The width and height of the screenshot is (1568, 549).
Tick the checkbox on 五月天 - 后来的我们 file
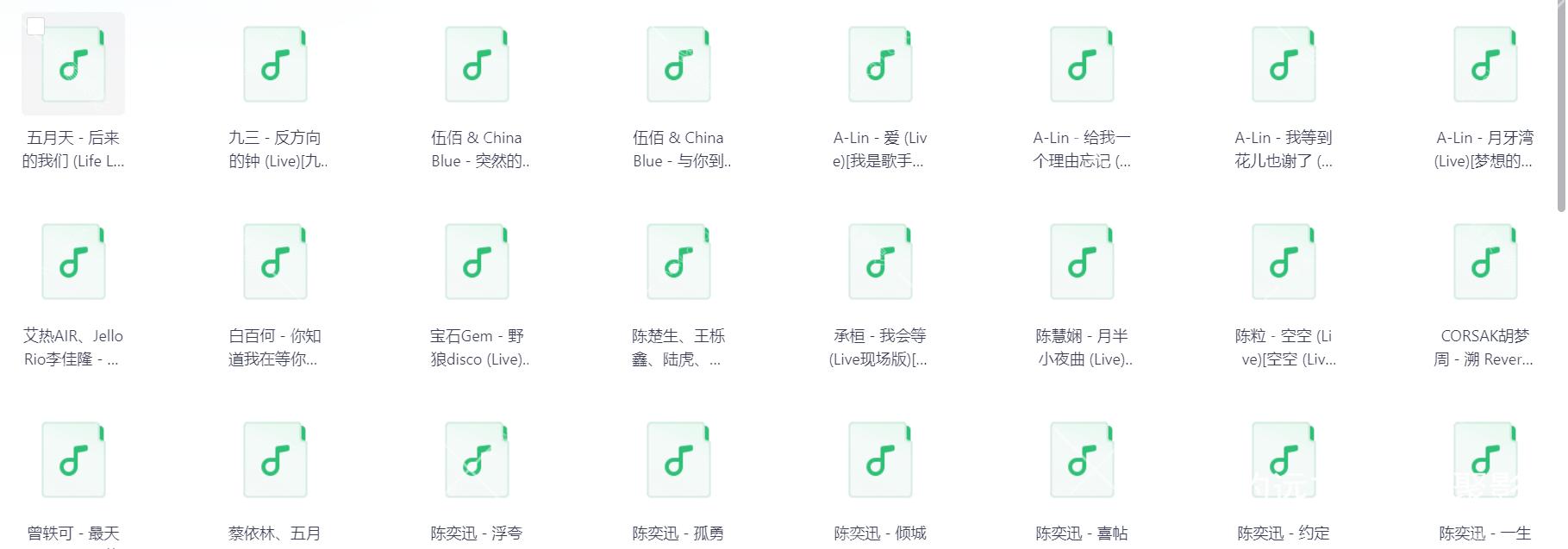36,27
